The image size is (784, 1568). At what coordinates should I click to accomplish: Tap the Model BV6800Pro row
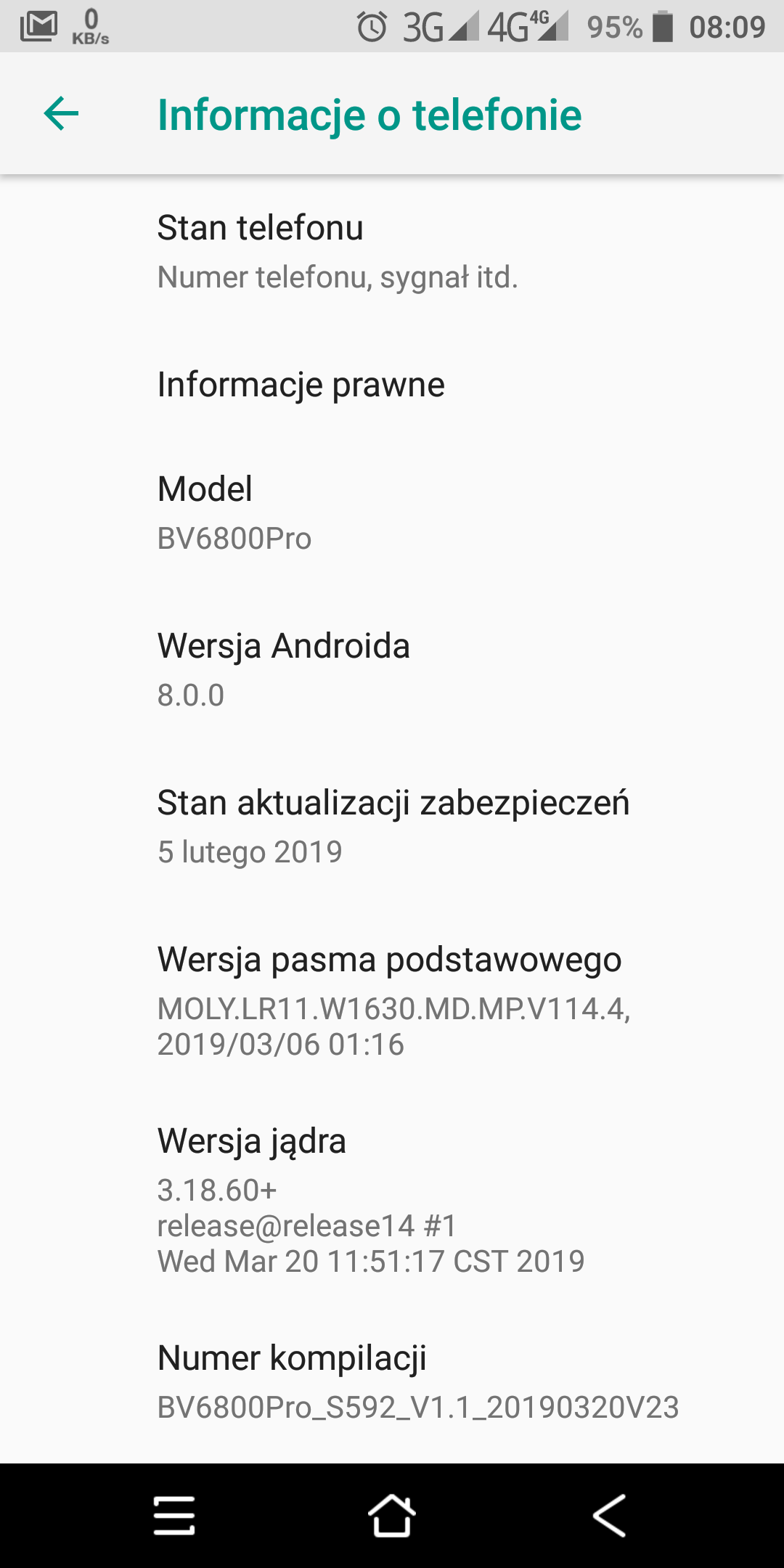[392, 513]
